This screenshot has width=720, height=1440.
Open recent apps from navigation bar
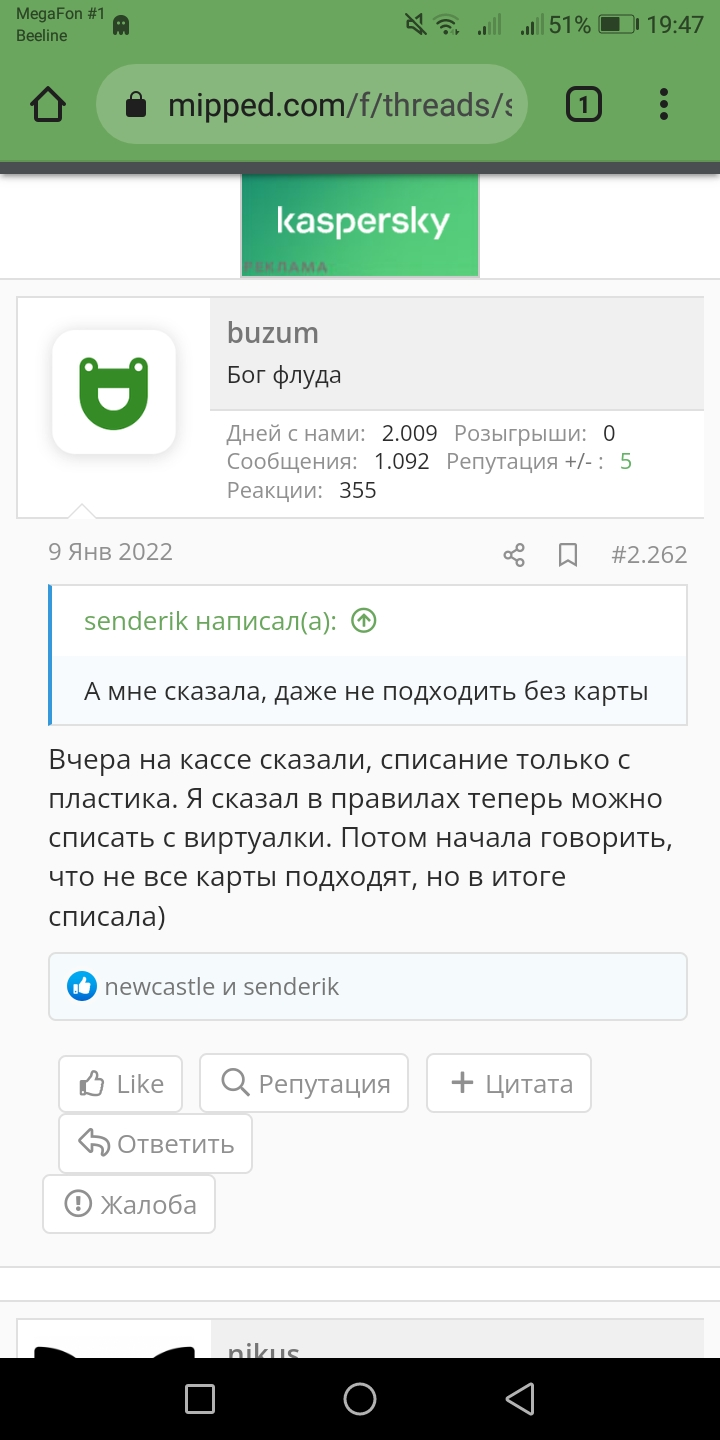pos(200,1399)
